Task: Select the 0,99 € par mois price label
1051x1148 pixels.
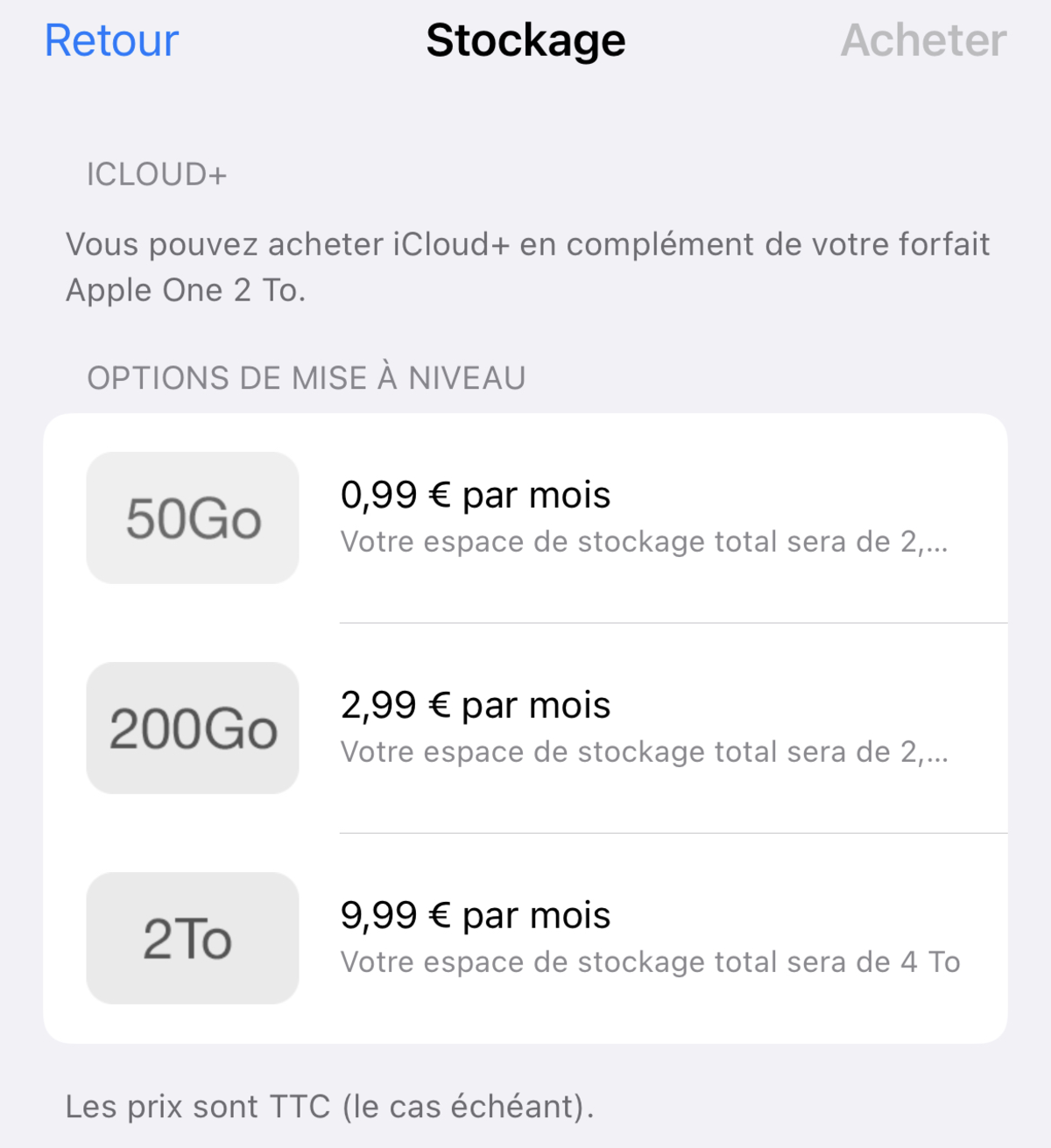Action: 476,493
